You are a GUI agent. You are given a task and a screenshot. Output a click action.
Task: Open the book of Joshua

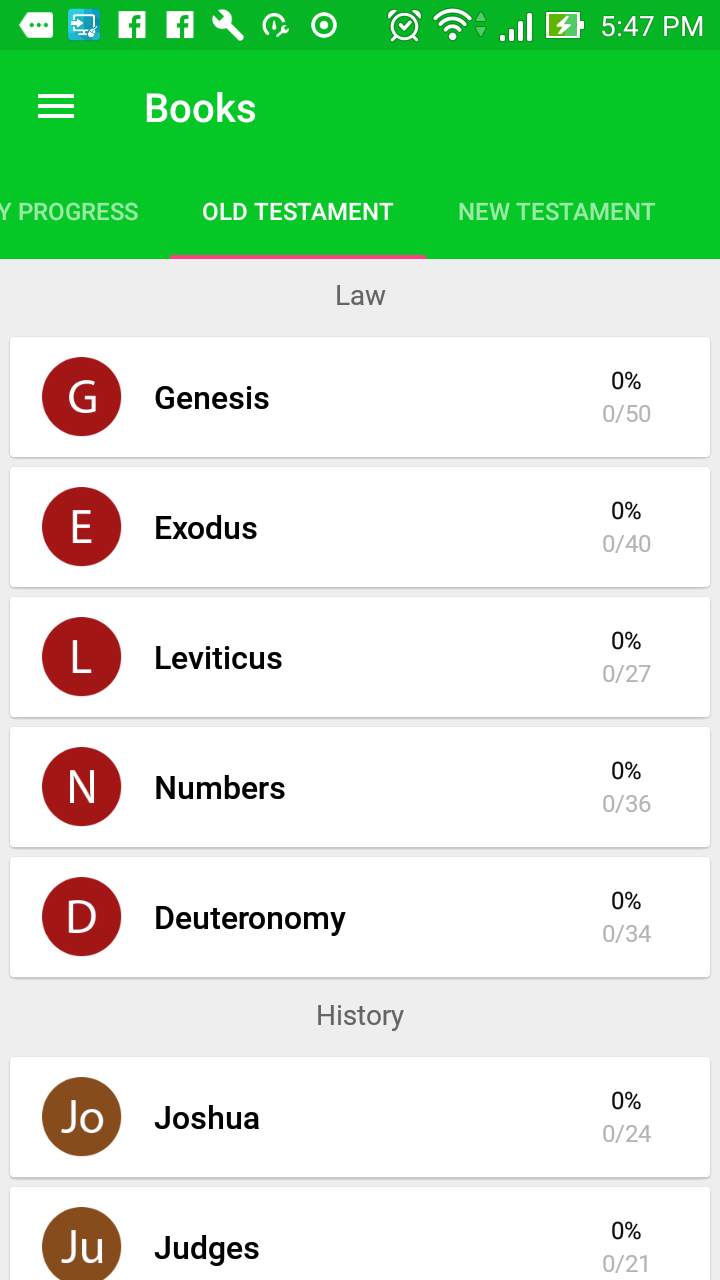(360, 1117)
